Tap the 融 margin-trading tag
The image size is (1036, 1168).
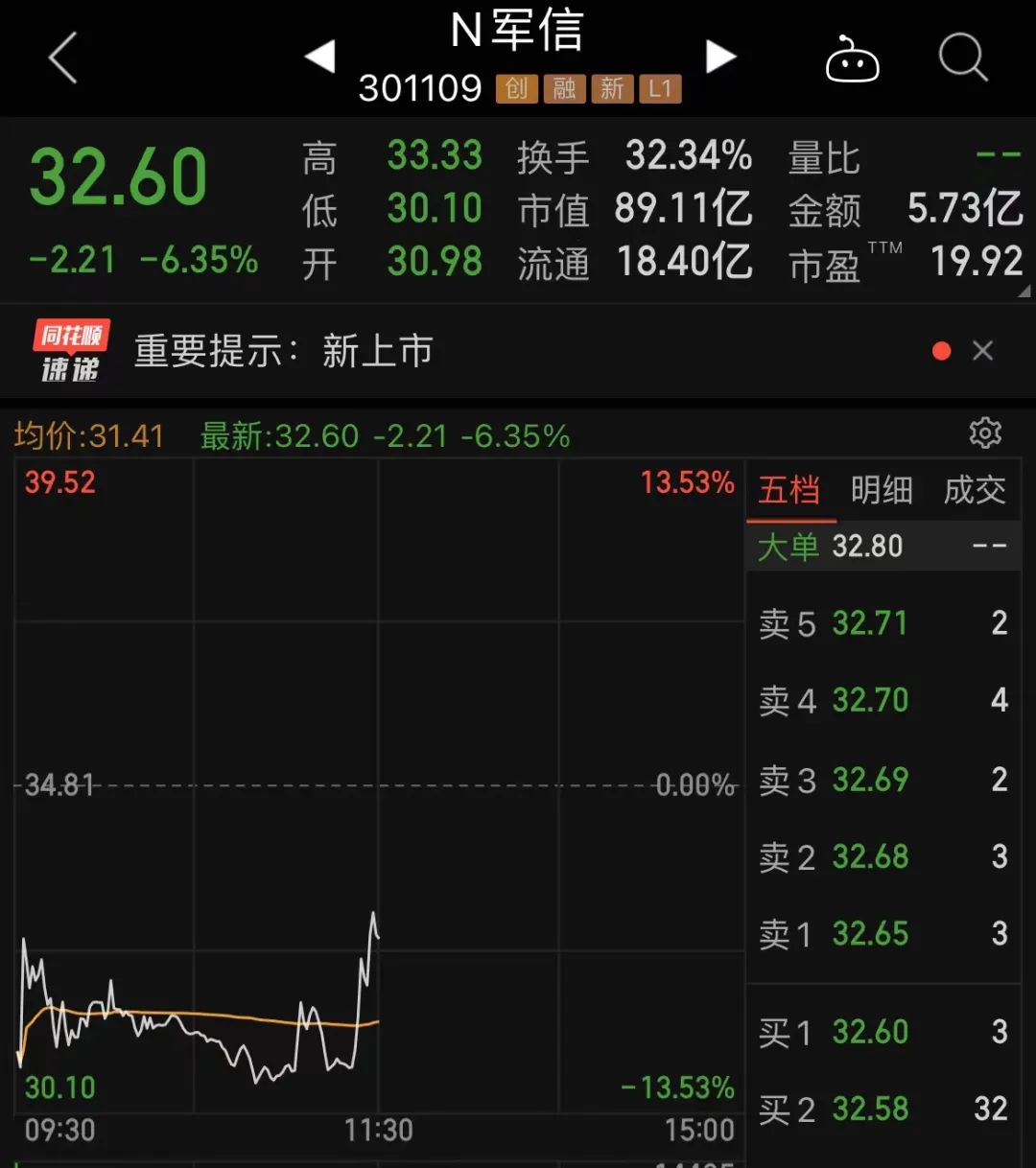[x=564, y=88]
